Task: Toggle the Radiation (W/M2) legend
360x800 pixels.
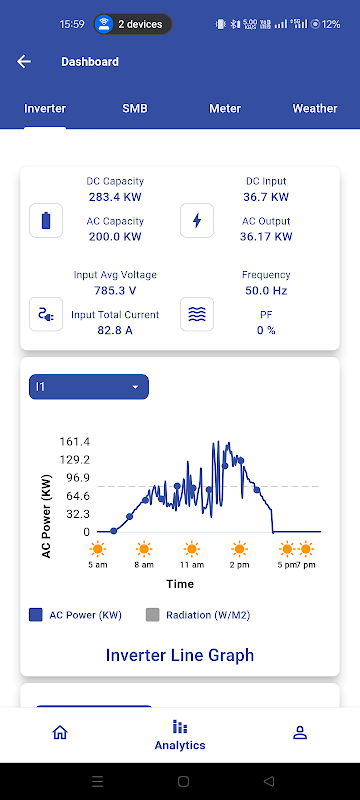Action: 198,615
